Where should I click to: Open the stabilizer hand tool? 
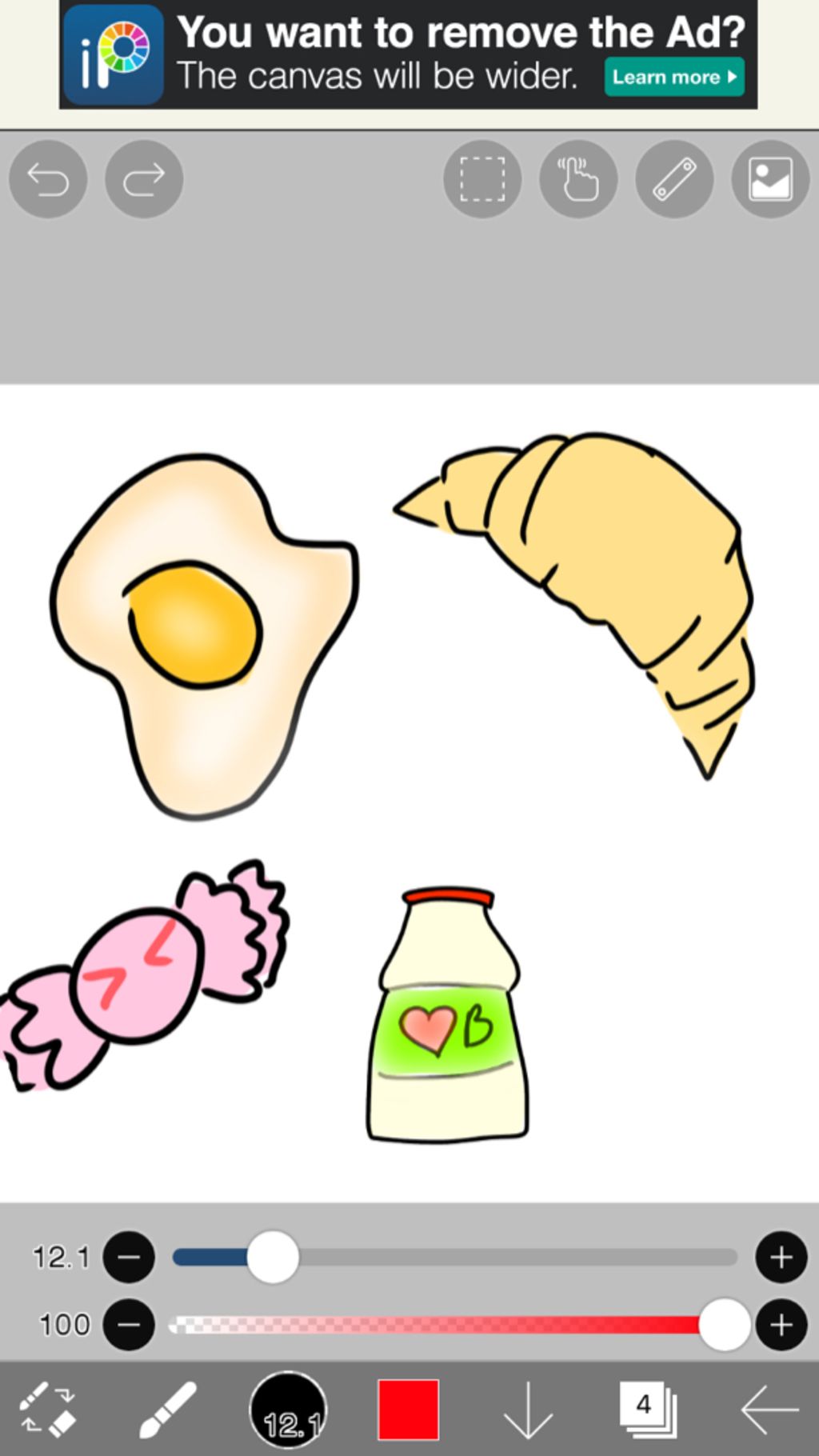578,179
